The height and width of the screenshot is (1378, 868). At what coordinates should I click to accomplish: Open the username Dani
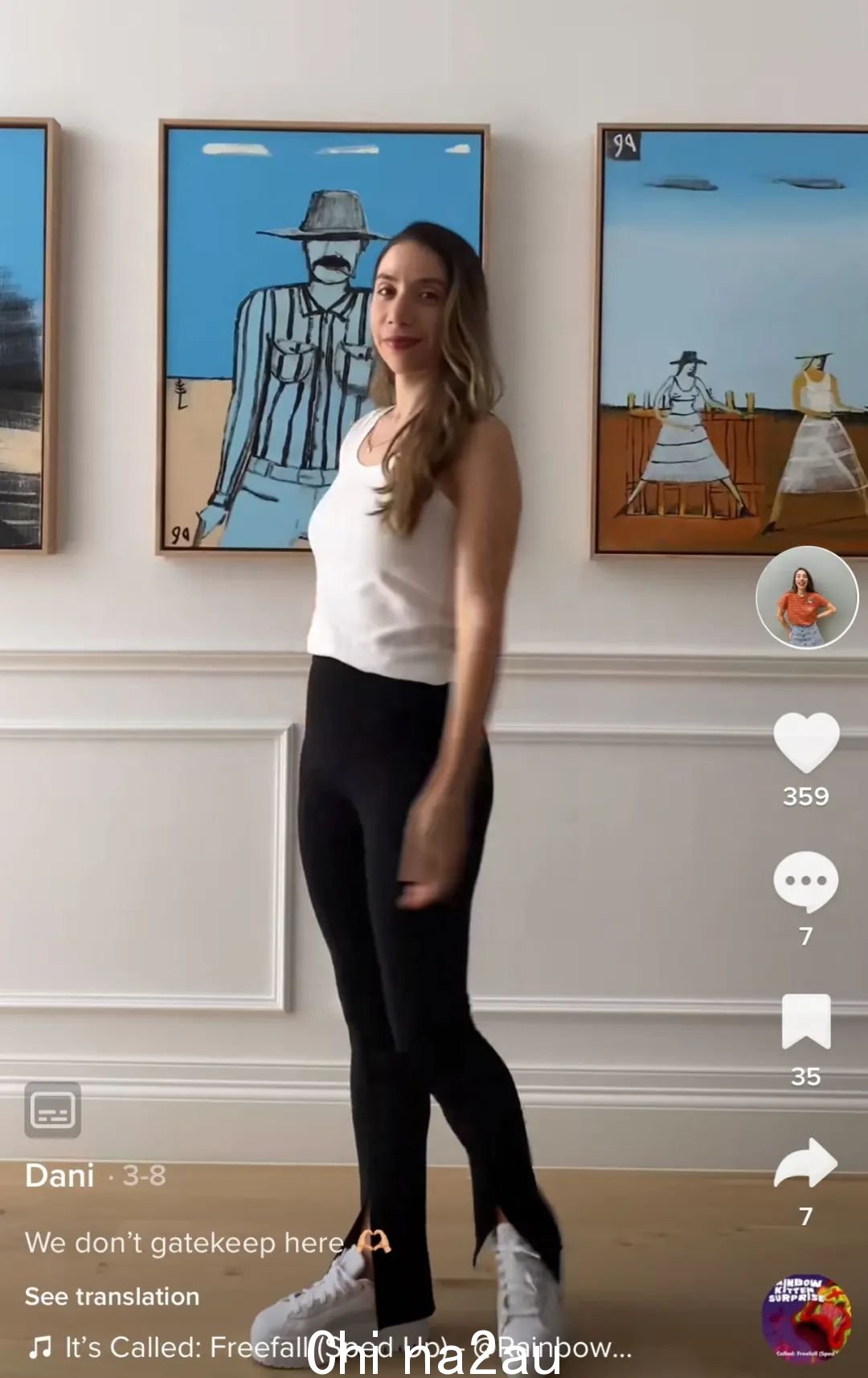[x=59, y=1175]
